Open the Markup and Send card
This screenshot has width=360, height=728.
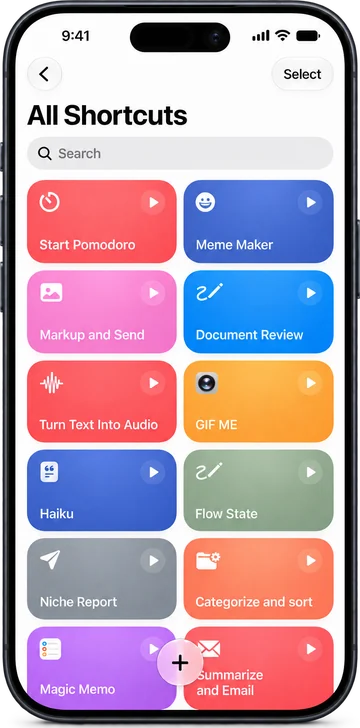tap(102, 312)
